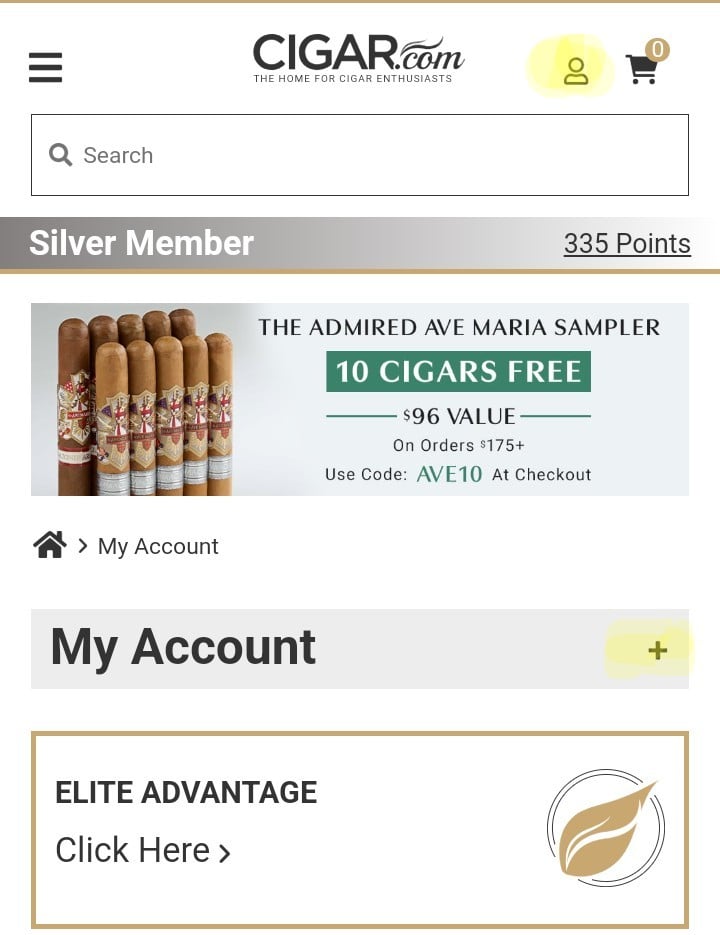View the shopping cart

643,68
